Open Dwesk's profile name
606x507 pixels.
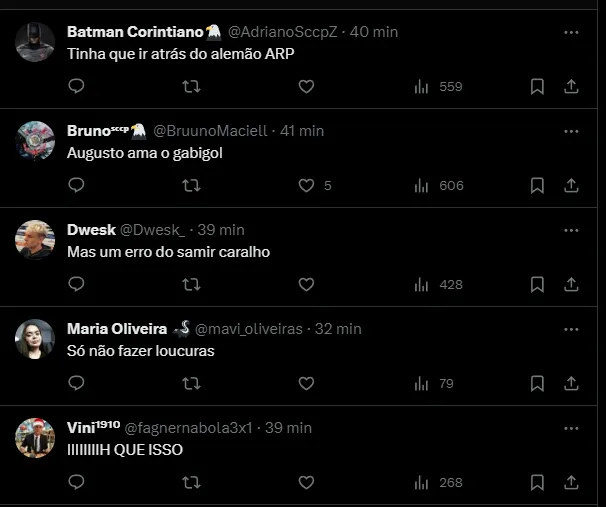point(91,230)
